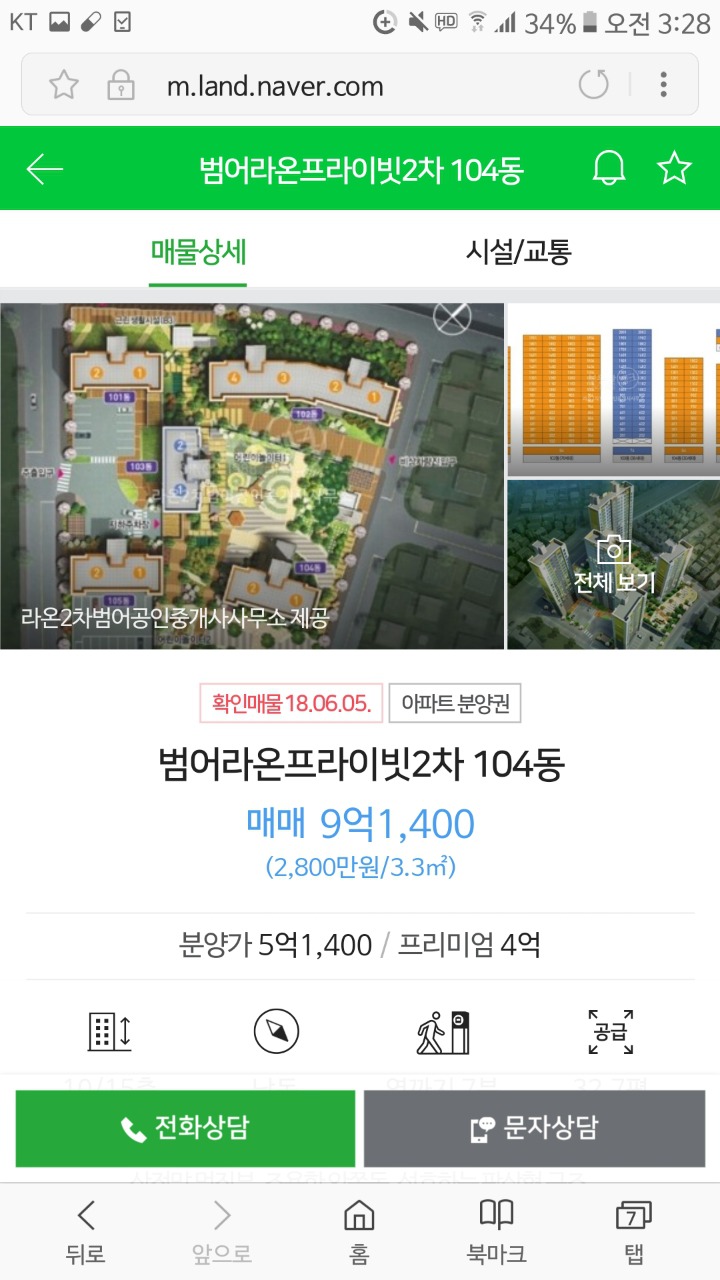Tap the m.land.naver.com address field
The width and height of the screenshot is (720, 1280).
274,86
